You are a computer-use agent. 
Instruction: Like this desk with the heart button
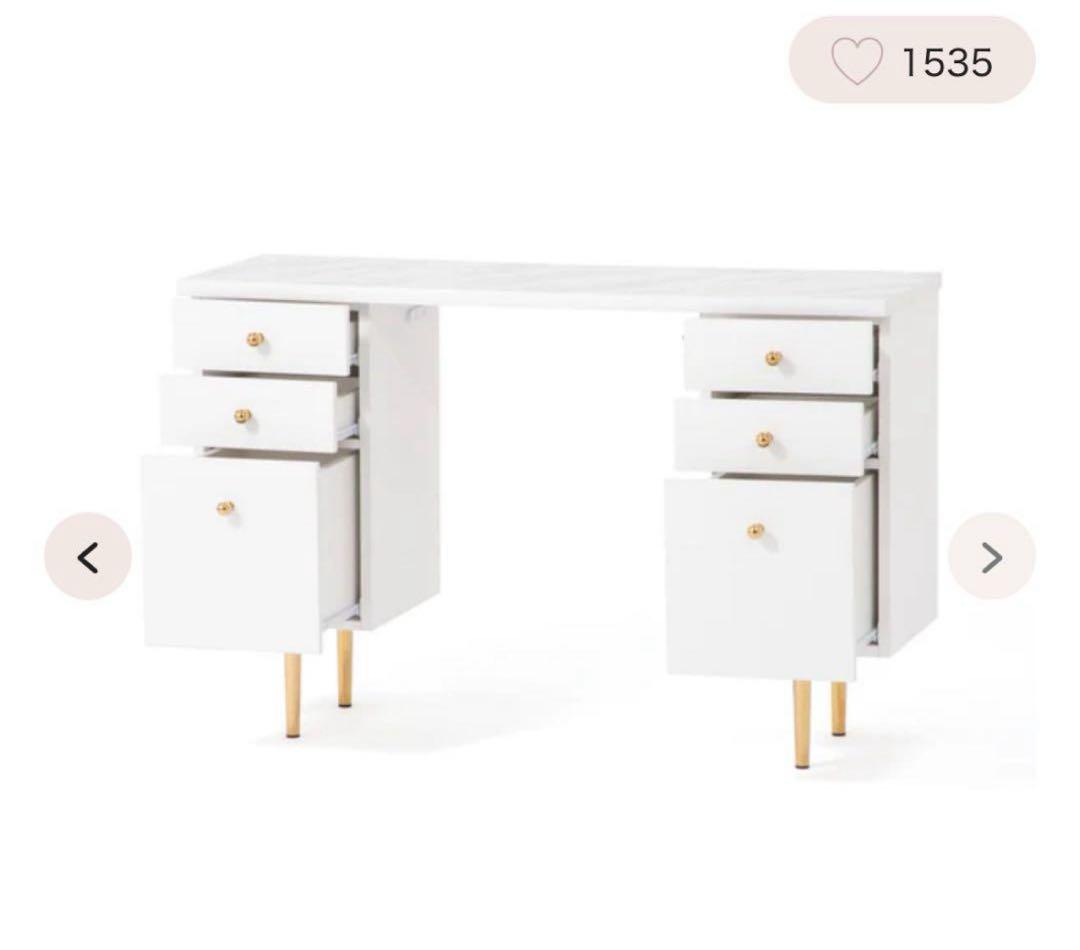(x=858, y=61)
